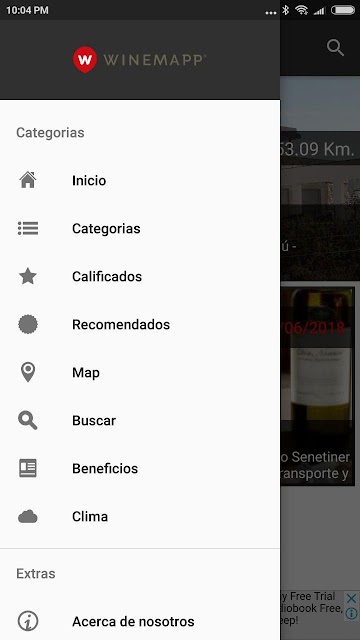
Task: Open the Categorias menu item
Action: pos(140,228)
